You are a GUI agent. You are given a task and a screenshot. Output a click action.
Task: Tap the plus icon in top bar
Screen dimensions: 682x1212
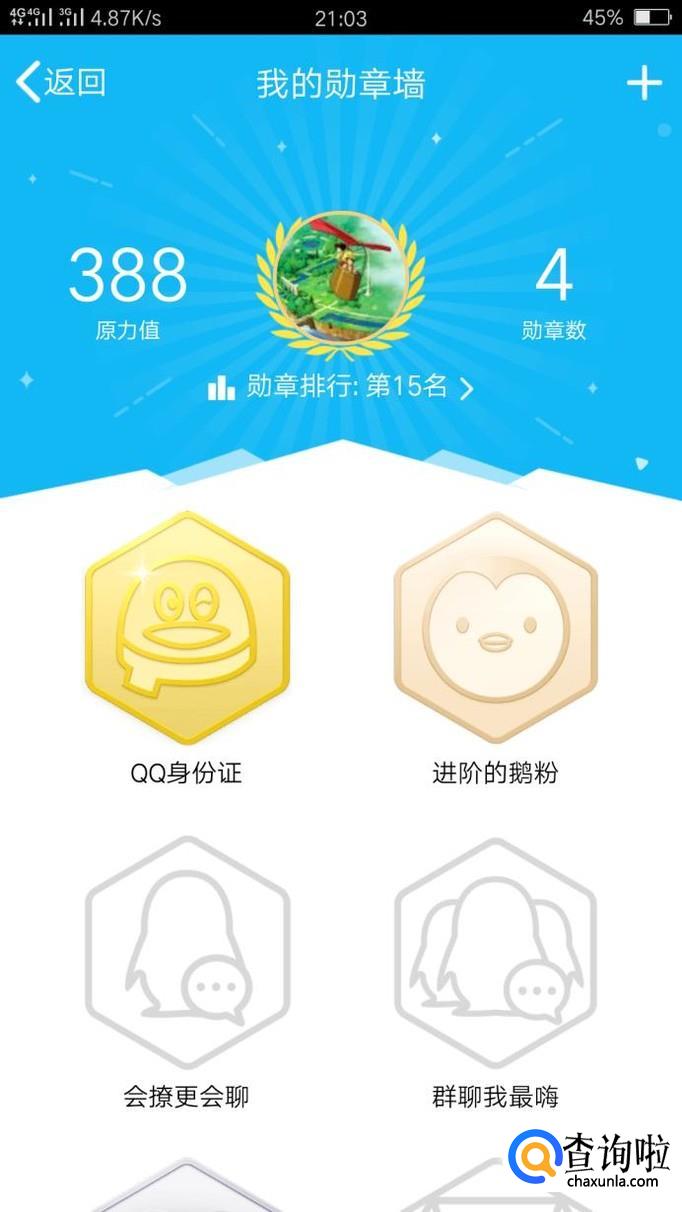644,83
